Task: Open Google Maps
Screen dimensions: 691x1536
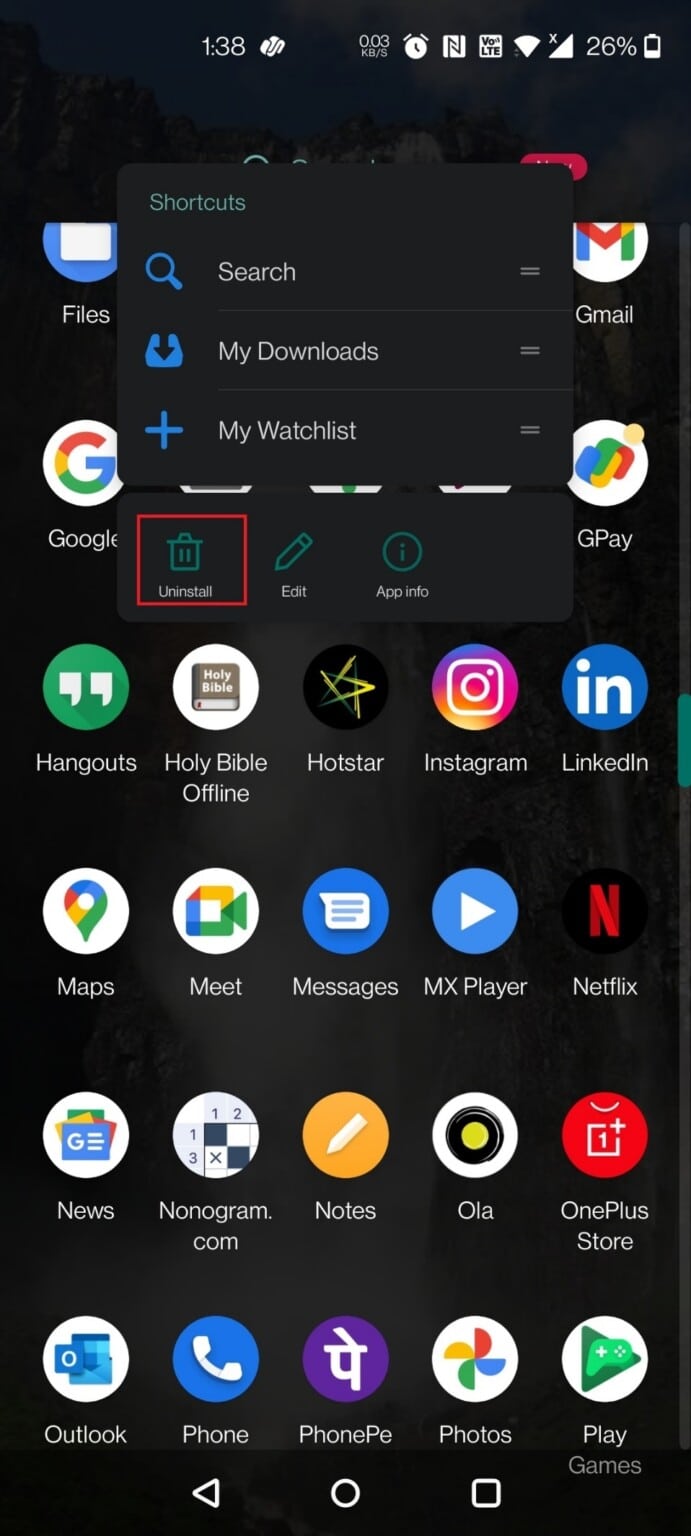Action: 86,912
